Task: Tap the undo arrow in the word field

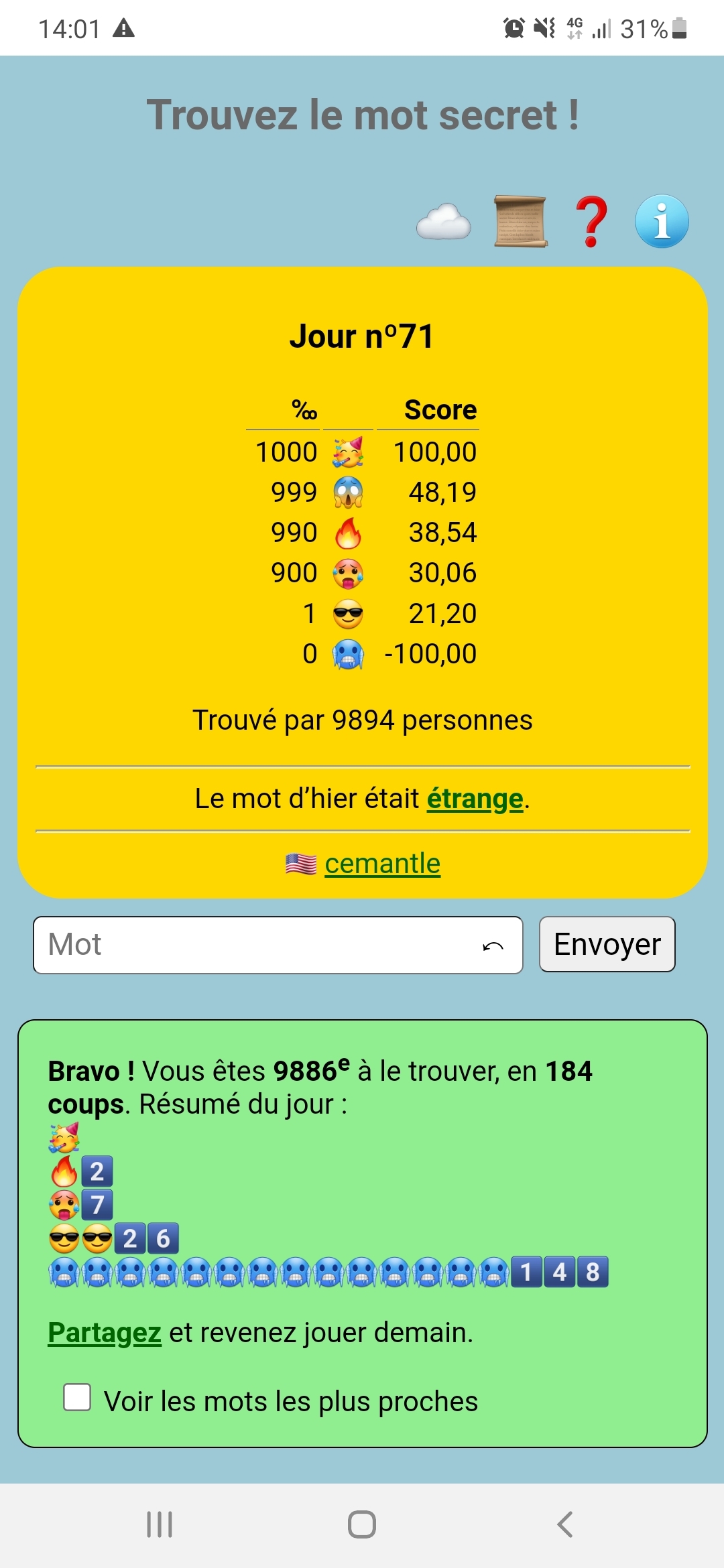Action: tap(493, 946)
